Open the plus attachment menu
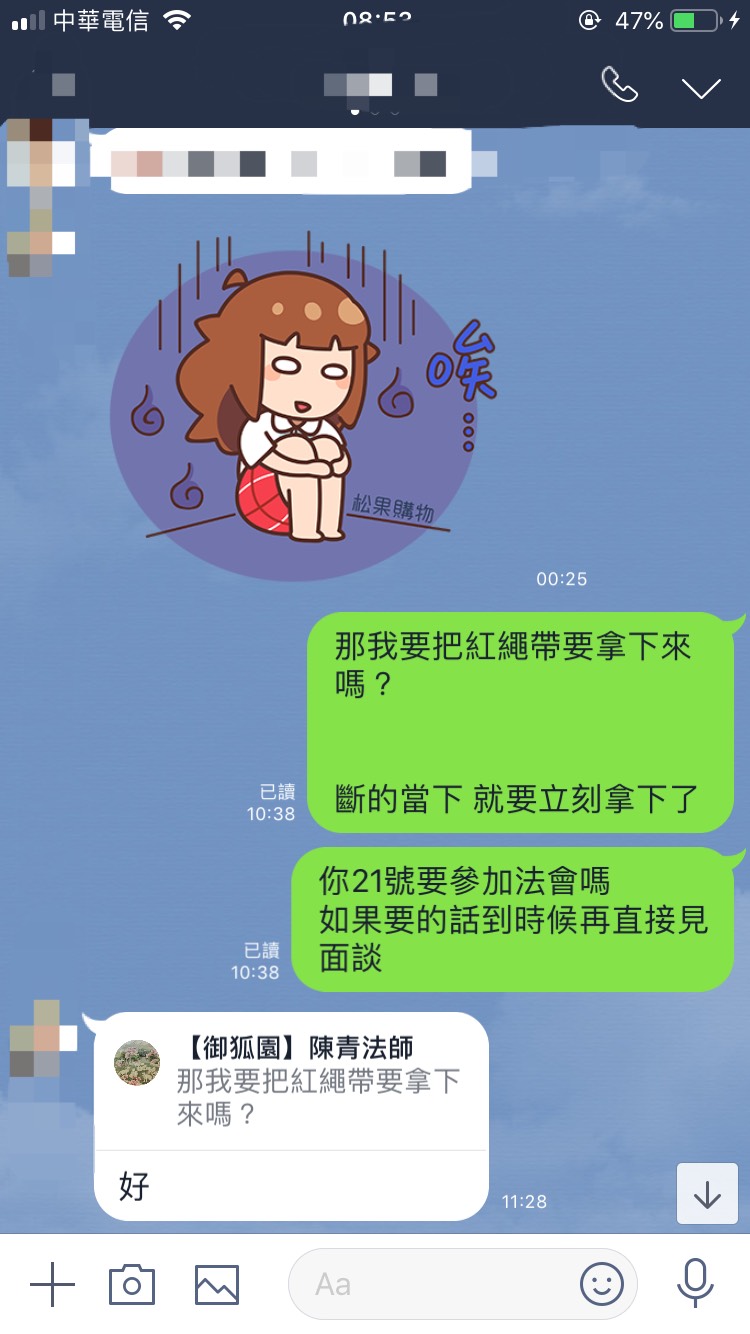 [52, 1283]
